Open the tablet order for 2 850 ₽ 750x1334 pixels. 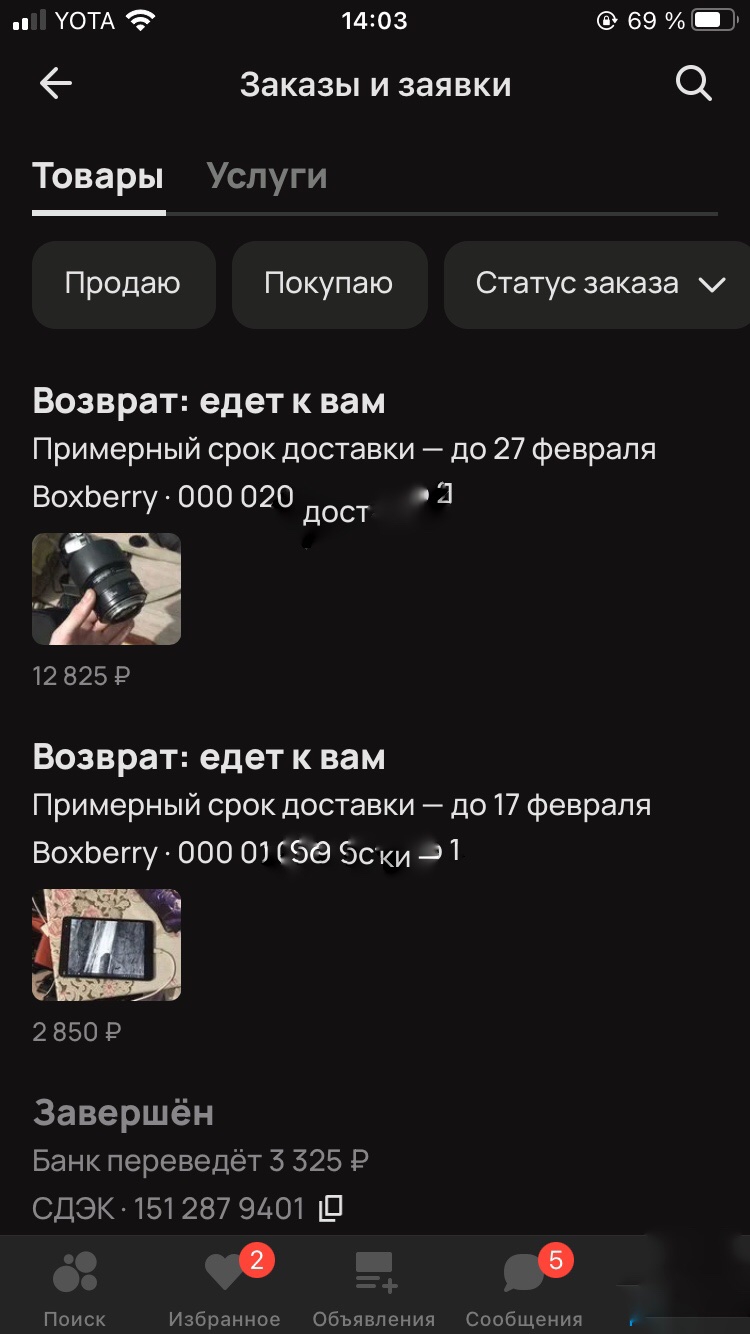107,945
